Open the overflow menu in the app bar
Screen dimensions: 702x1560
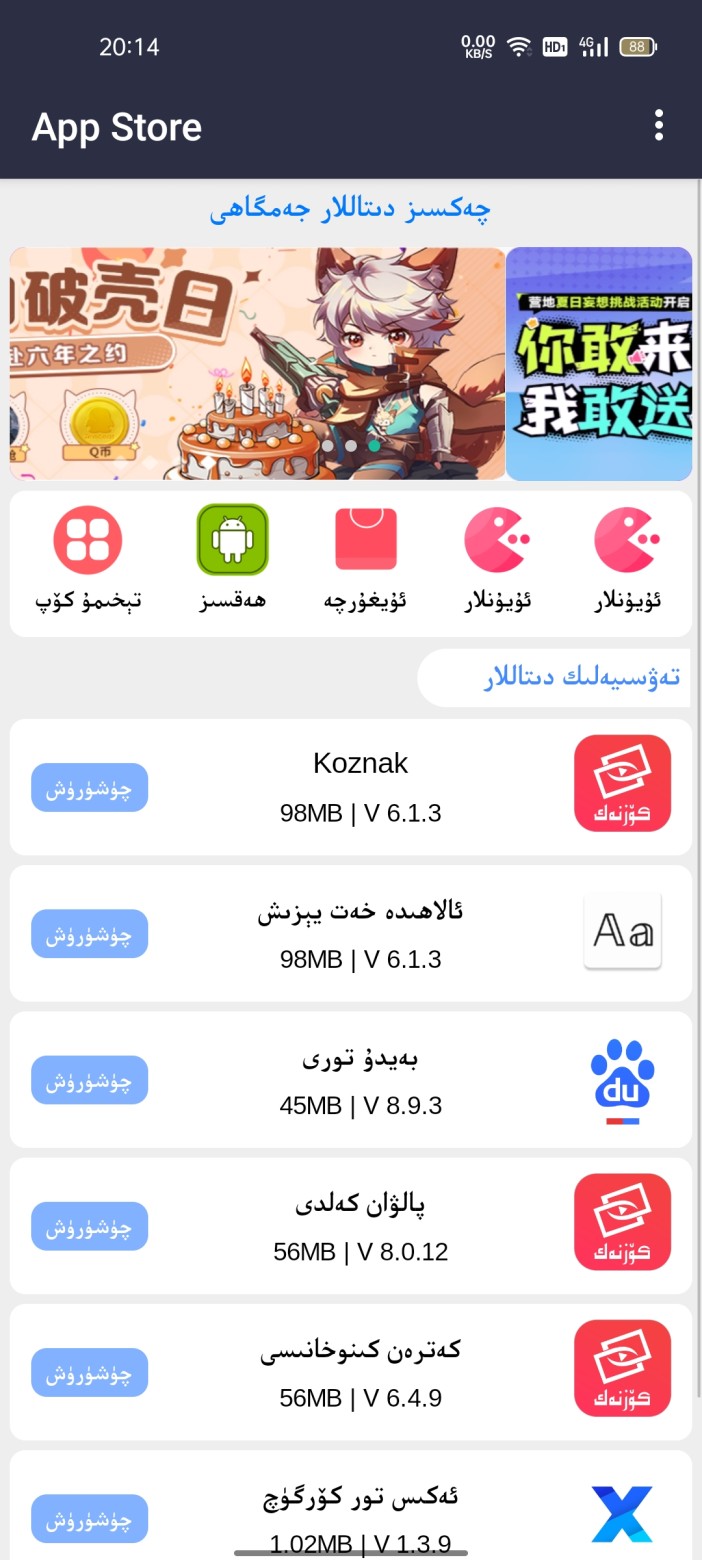(x=658, y=125)
